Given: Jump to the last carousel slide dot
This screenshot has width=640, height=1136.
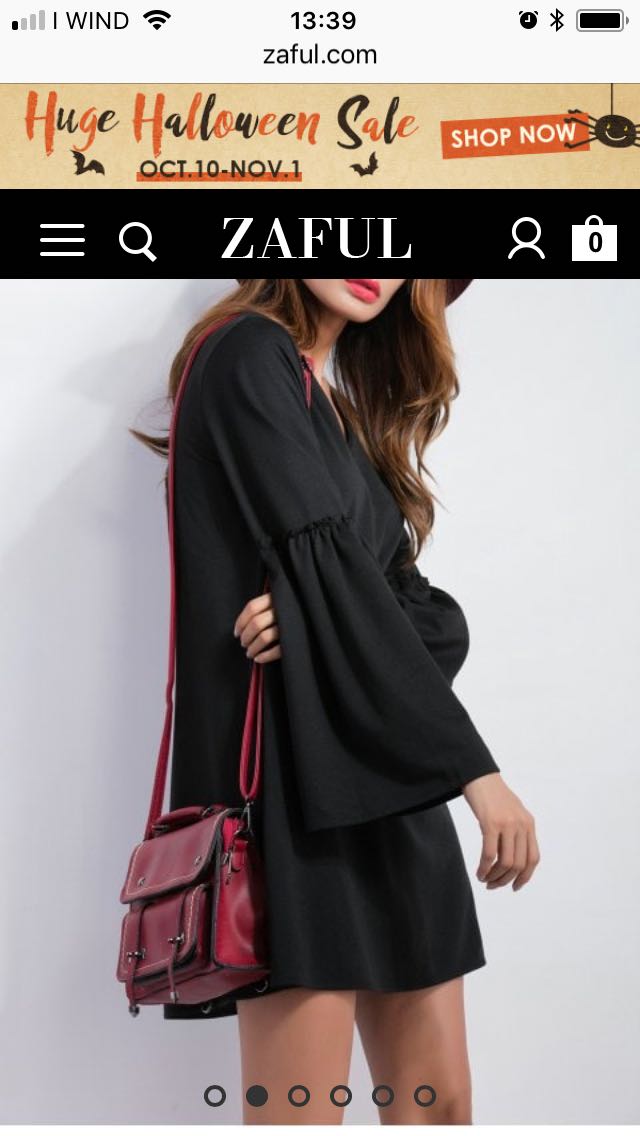Looking at the screenshot, I should [425, 1096].
